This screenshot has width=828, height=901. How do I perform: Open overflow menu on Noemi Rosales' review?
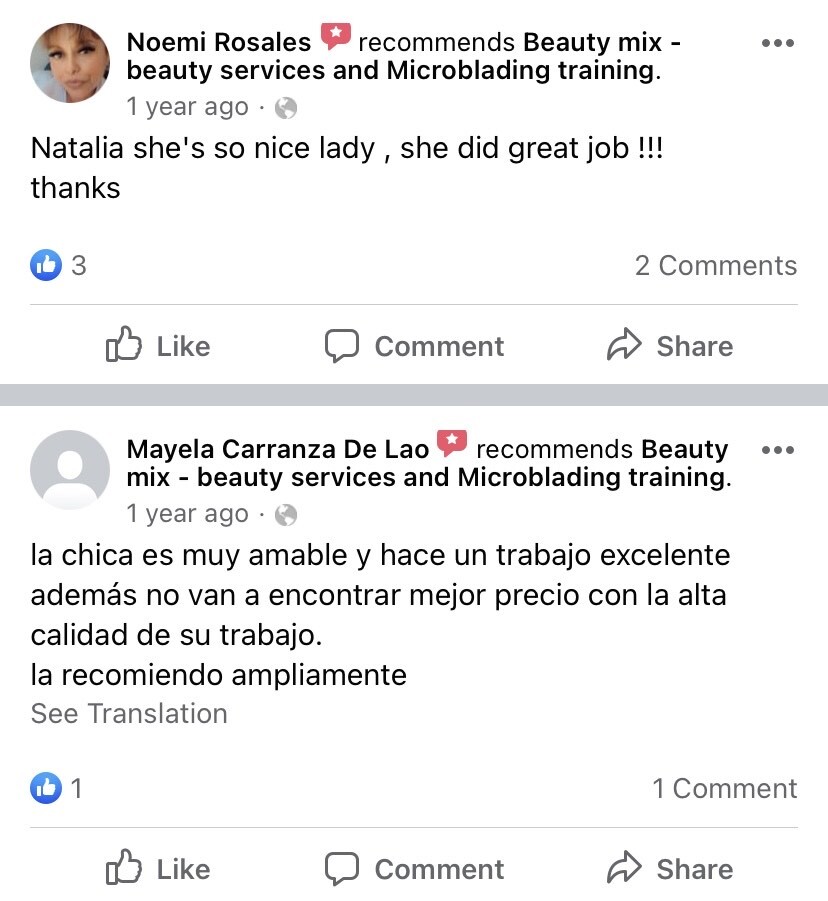pos(777,43)
